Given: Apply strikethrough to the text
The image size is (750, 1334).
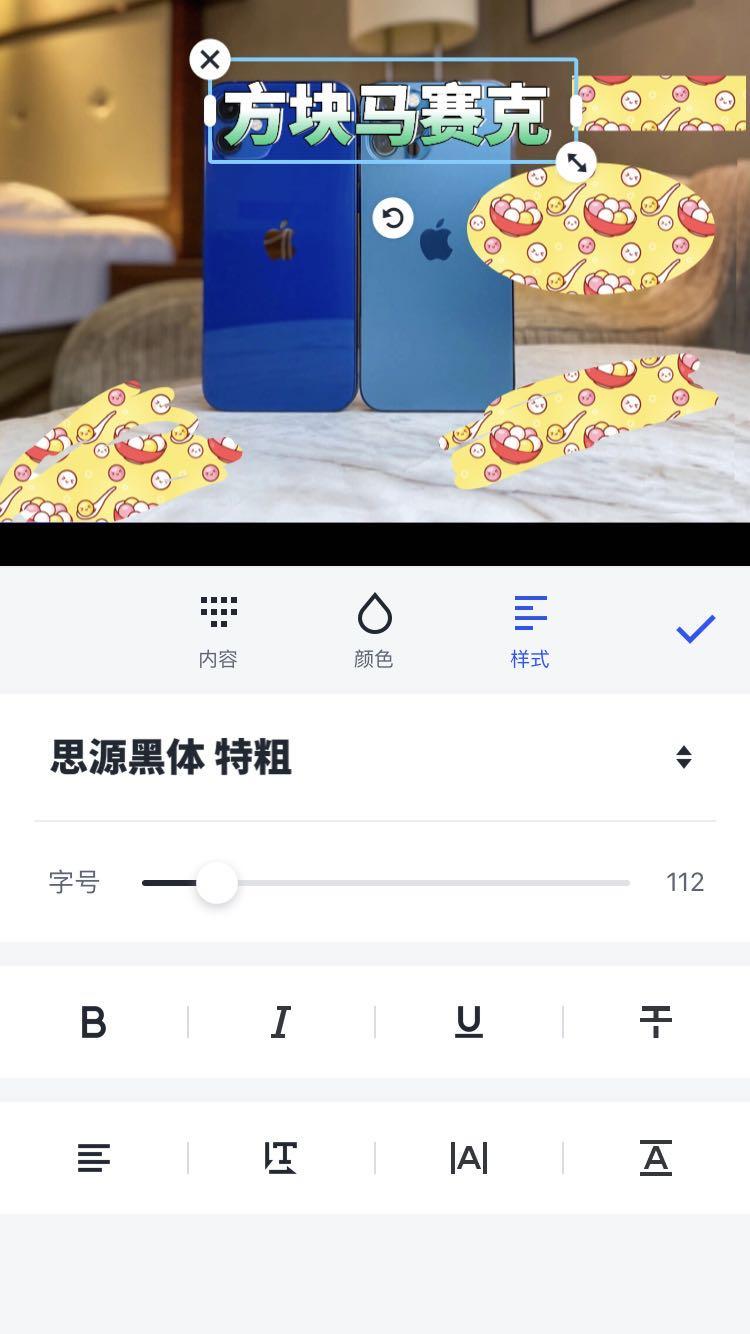Looking at the screenshot, I should (656, 1022).
